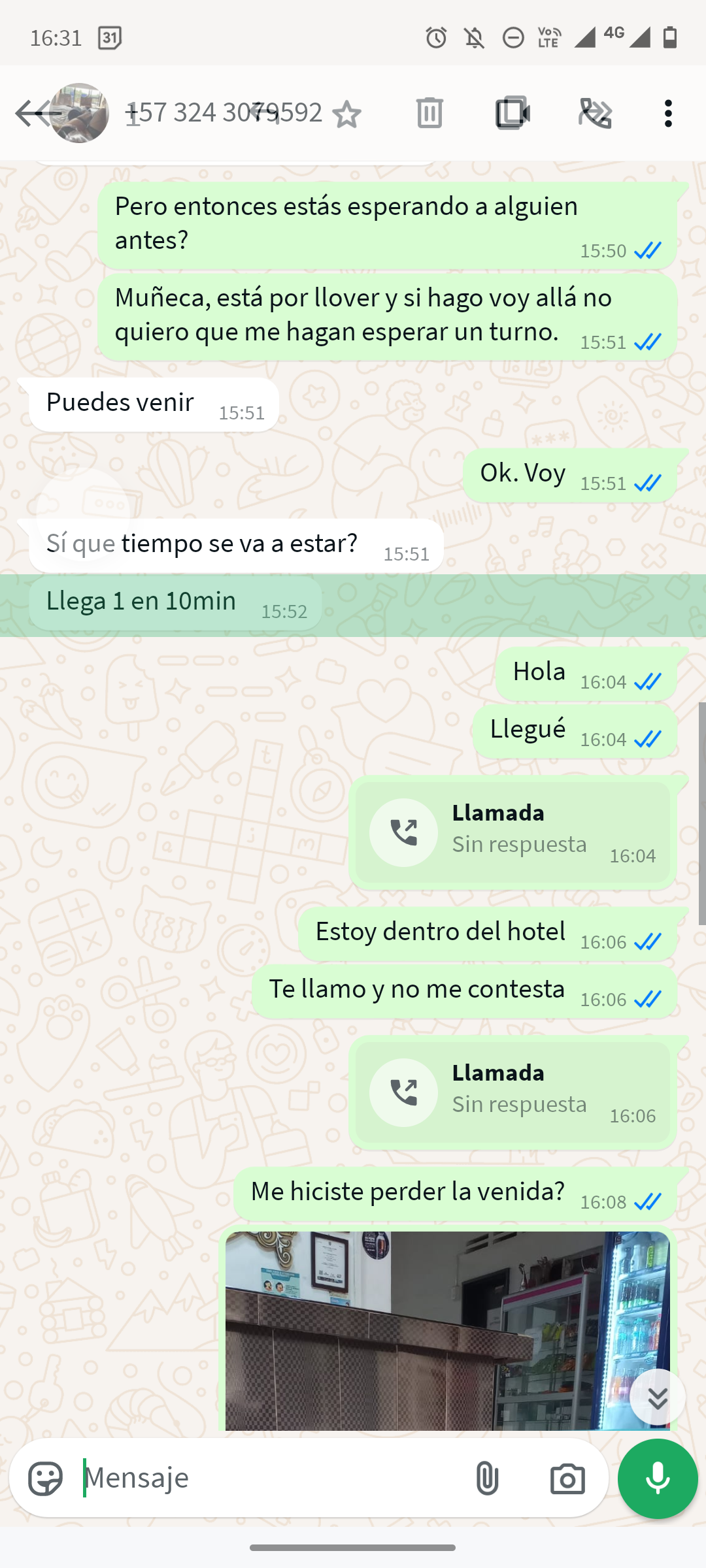The height and width of the screenshot is (1568, 706).
Task: Deselect the highlighted "Llega 1 en 10min" message
Action: (175, 603)
